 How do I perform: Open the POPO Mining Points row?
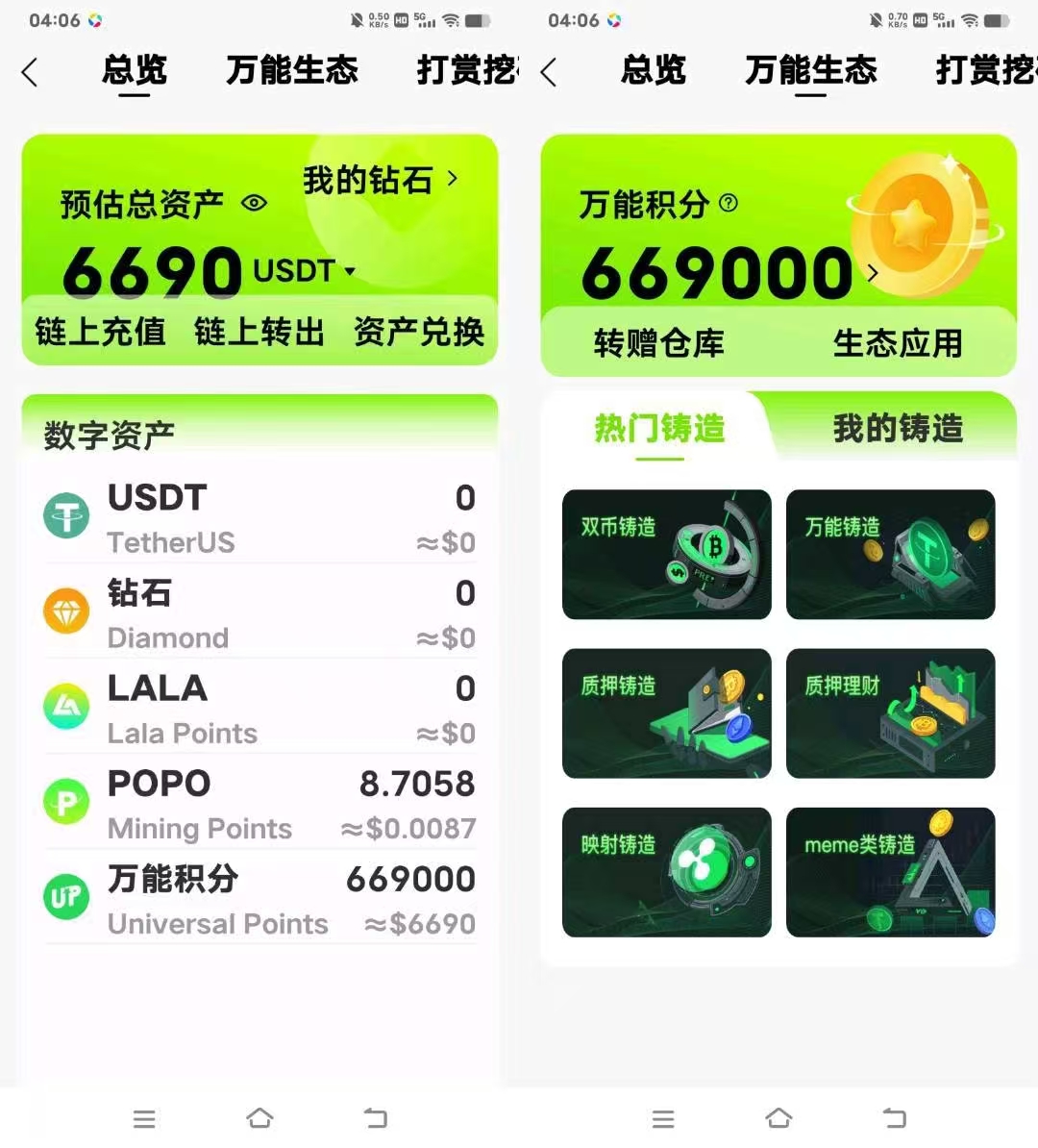pyautogui.click(x=259, y=804)
